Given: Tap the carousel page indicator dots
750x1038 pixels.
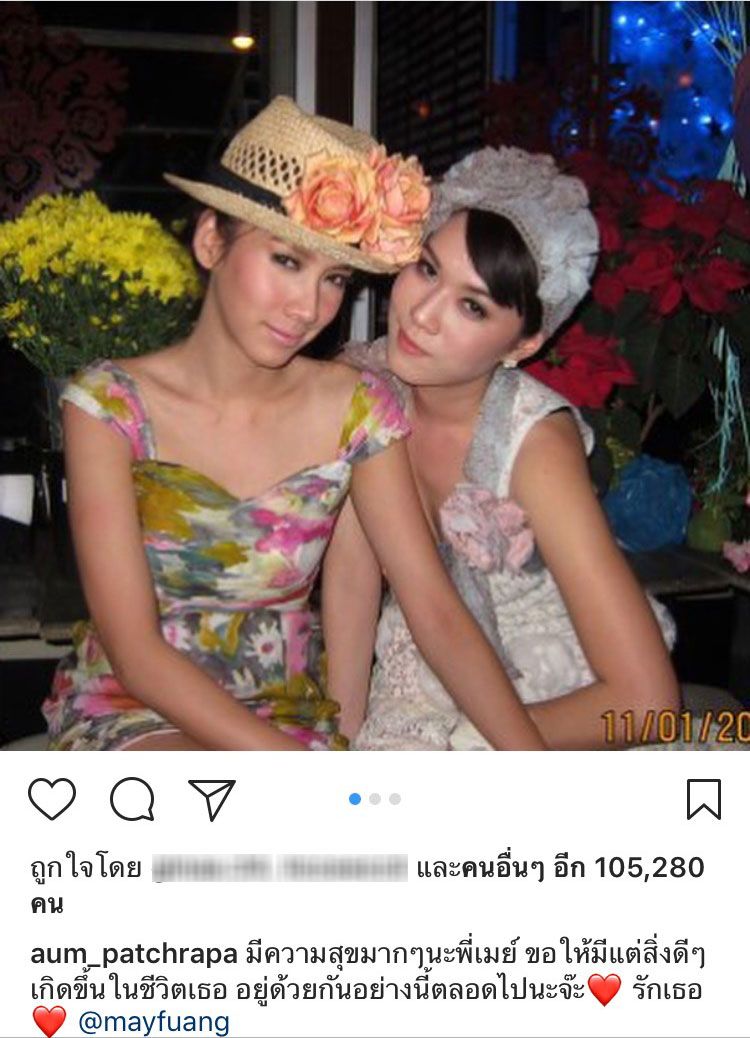Looking at the screenshot, I should coord(375,799).
